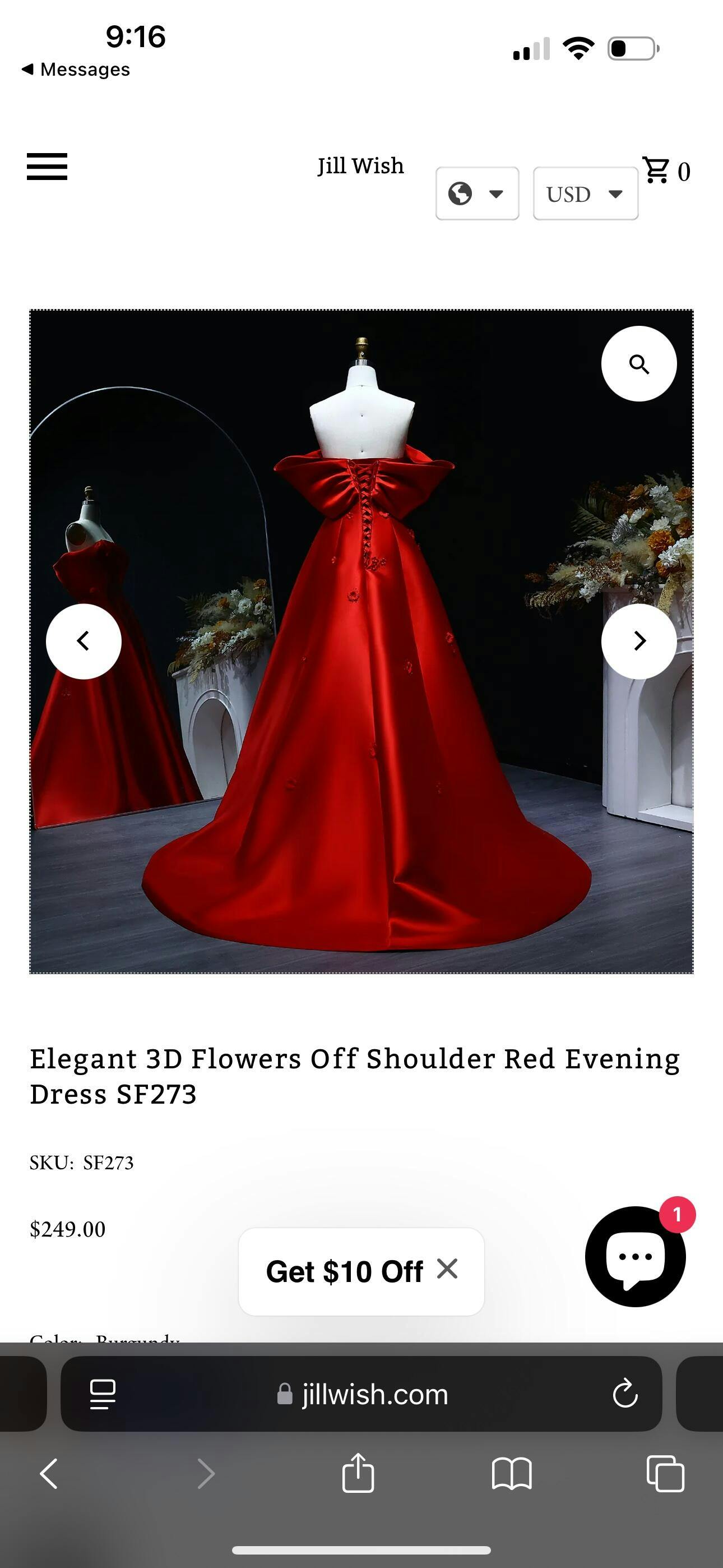Open the hamburger menu

tap(47, 166)
